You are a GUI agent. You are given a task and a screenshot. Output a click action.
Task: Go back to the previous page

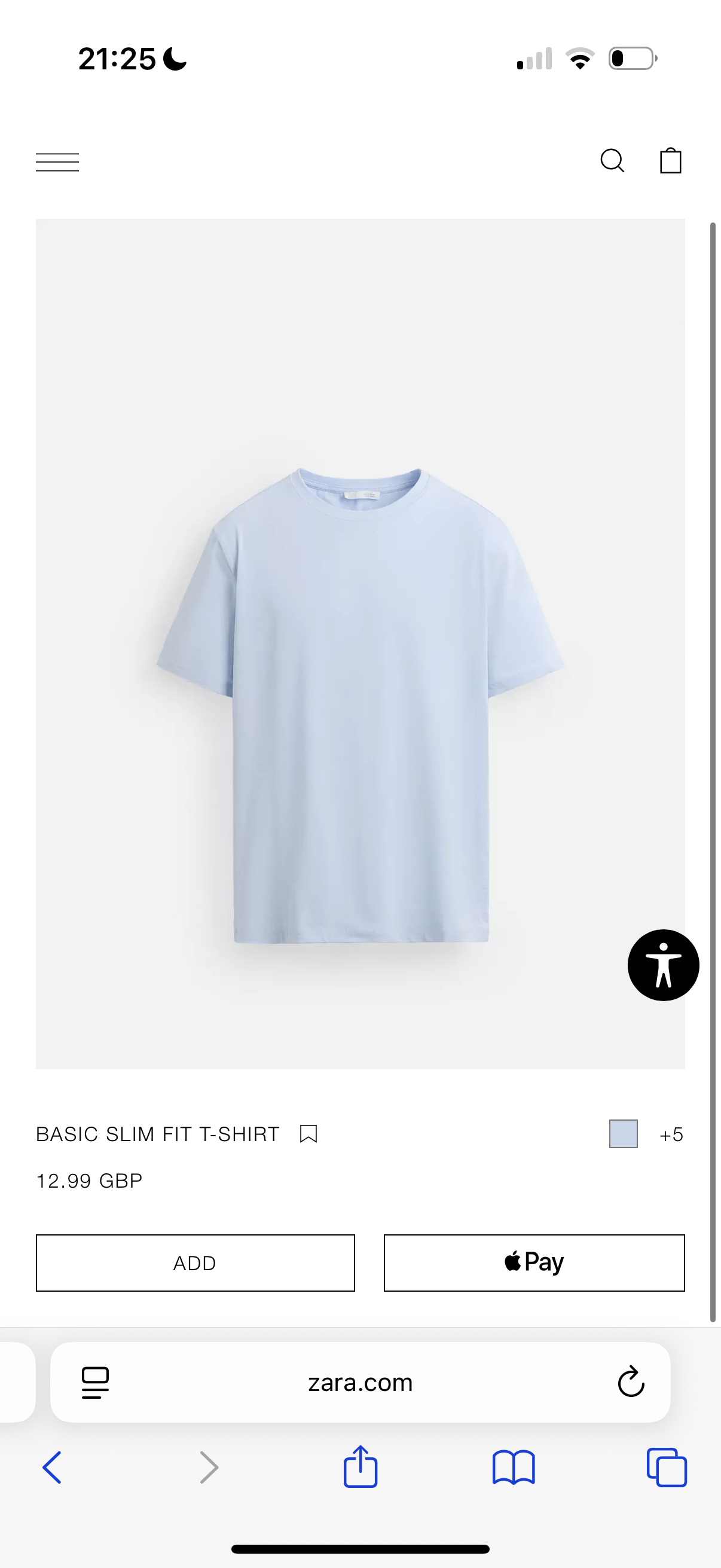pyautogui.click(x=53, y=1467)
